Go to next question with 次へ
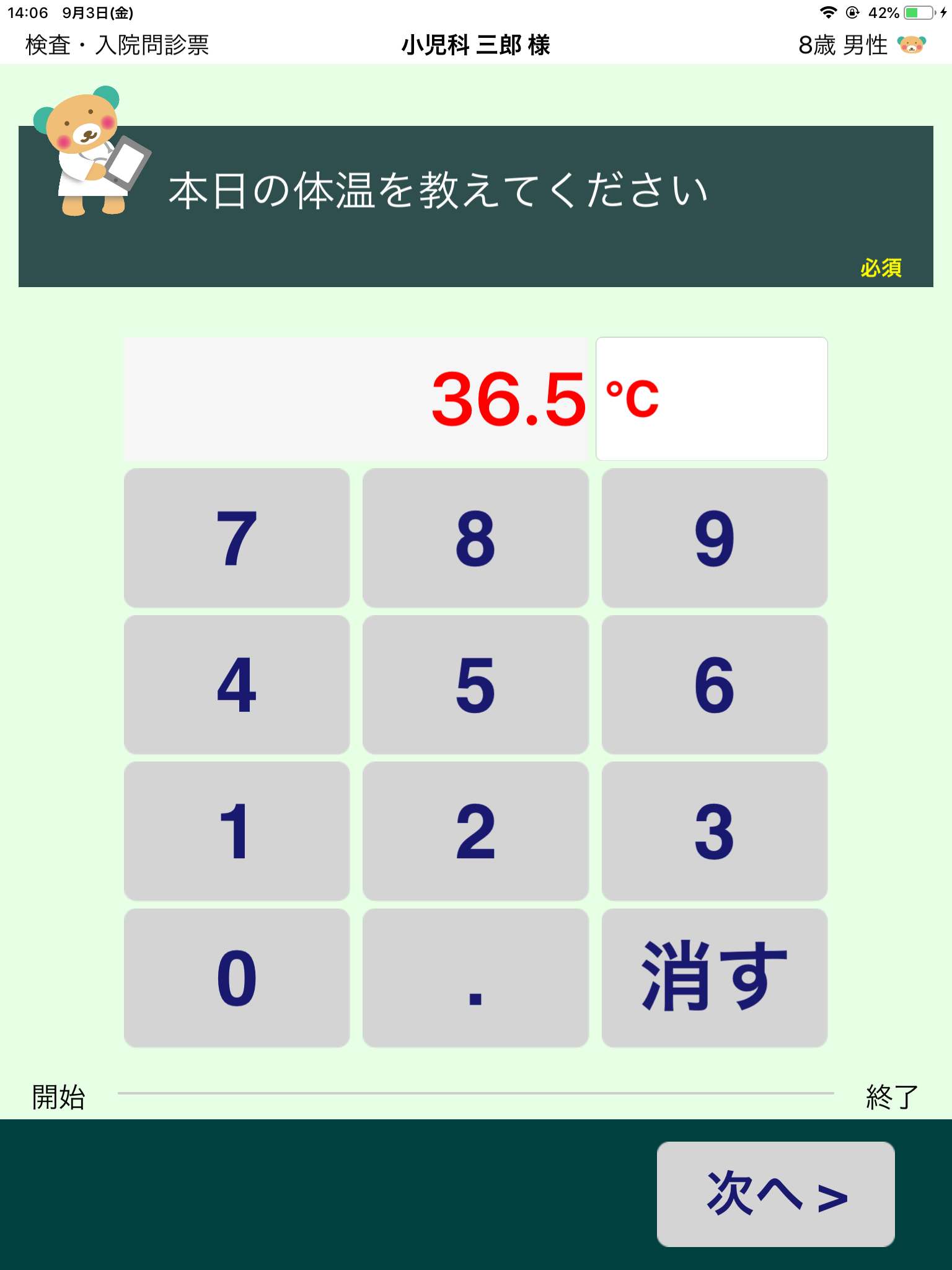This screenshot has height=1270, width=952. click(x=775, y=1194)
